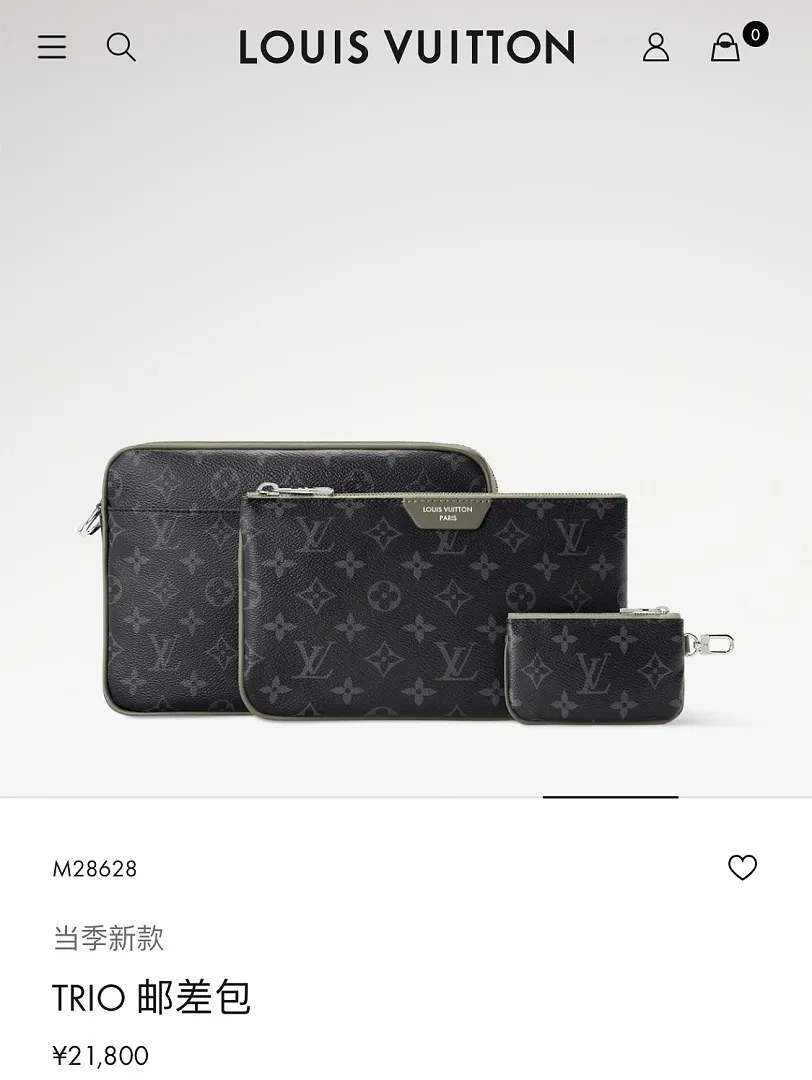Open the account profile icon

[656, 48]
